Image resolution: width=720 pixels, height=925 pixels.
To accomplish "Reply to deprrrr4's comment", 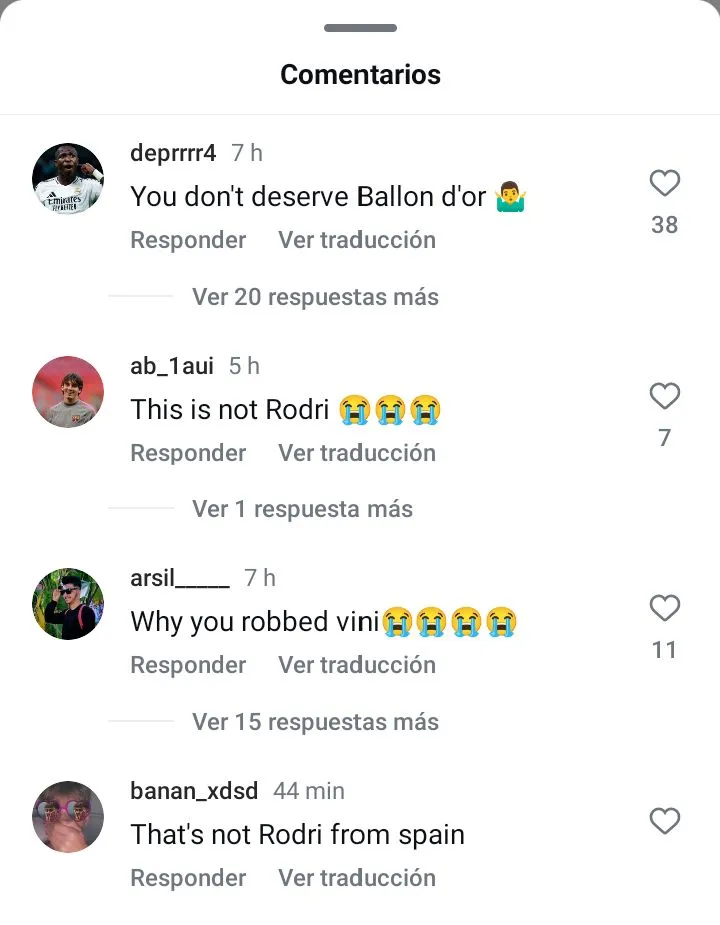I will (x=188, y=240).
